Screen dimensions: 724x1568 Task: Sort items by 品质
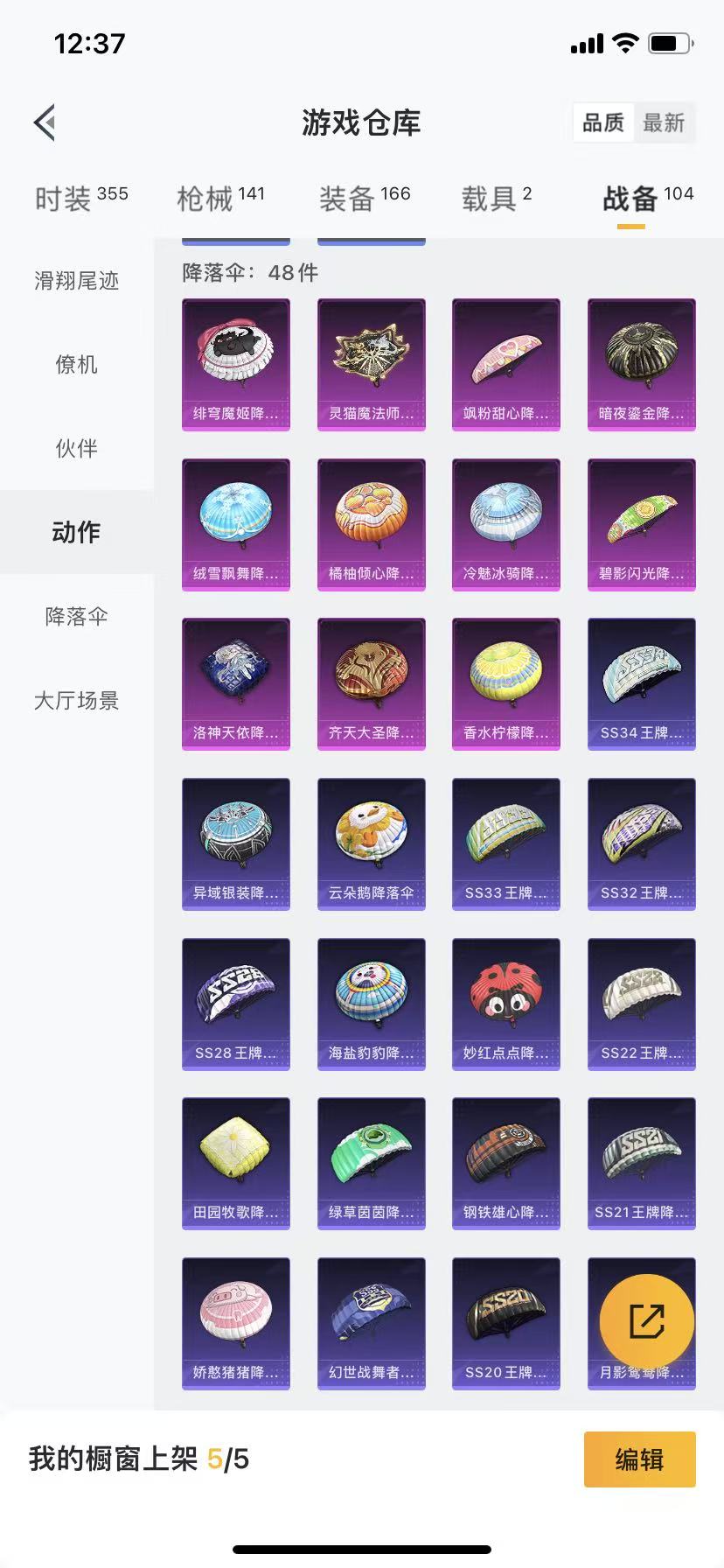603,122
